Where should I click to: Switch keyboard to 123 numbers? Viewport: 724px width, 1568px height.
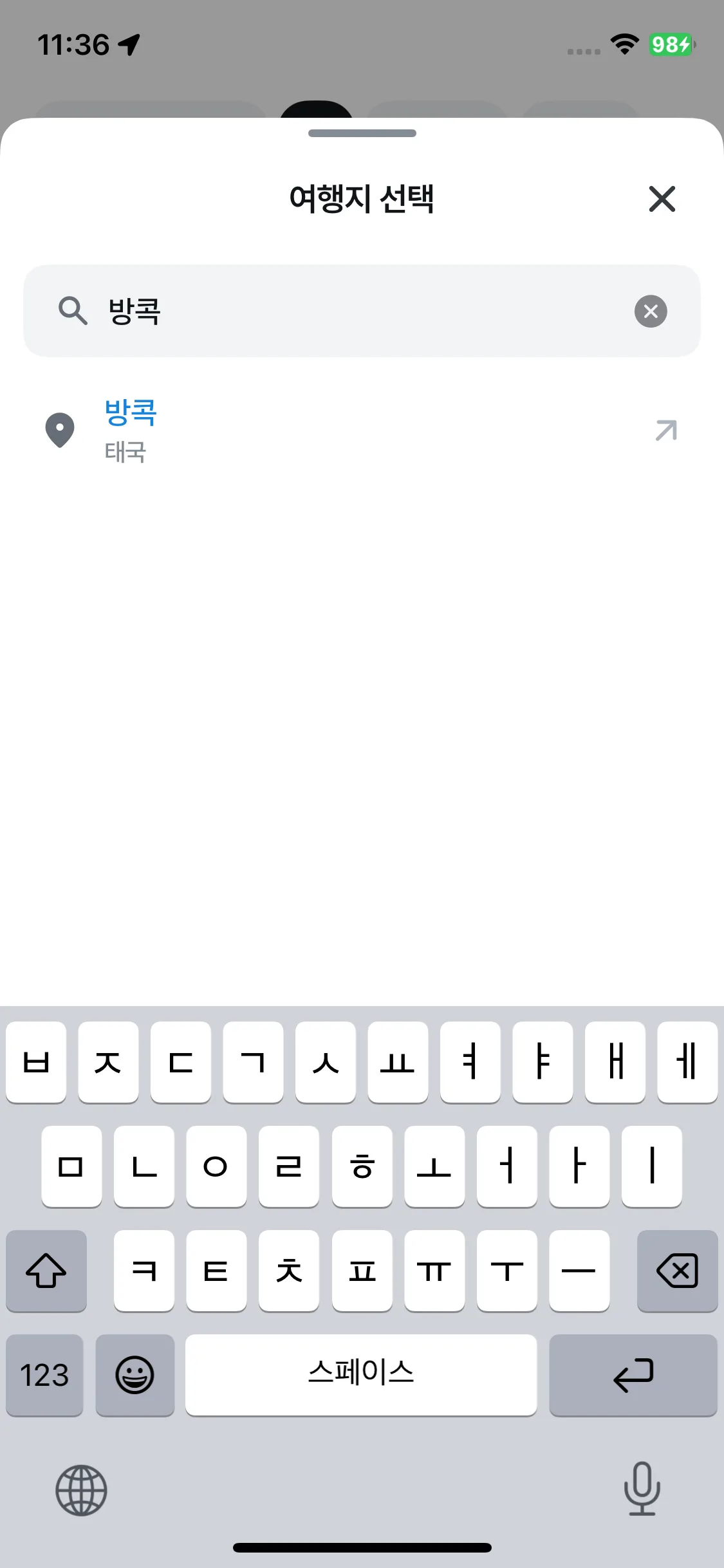click(44, 1375)
